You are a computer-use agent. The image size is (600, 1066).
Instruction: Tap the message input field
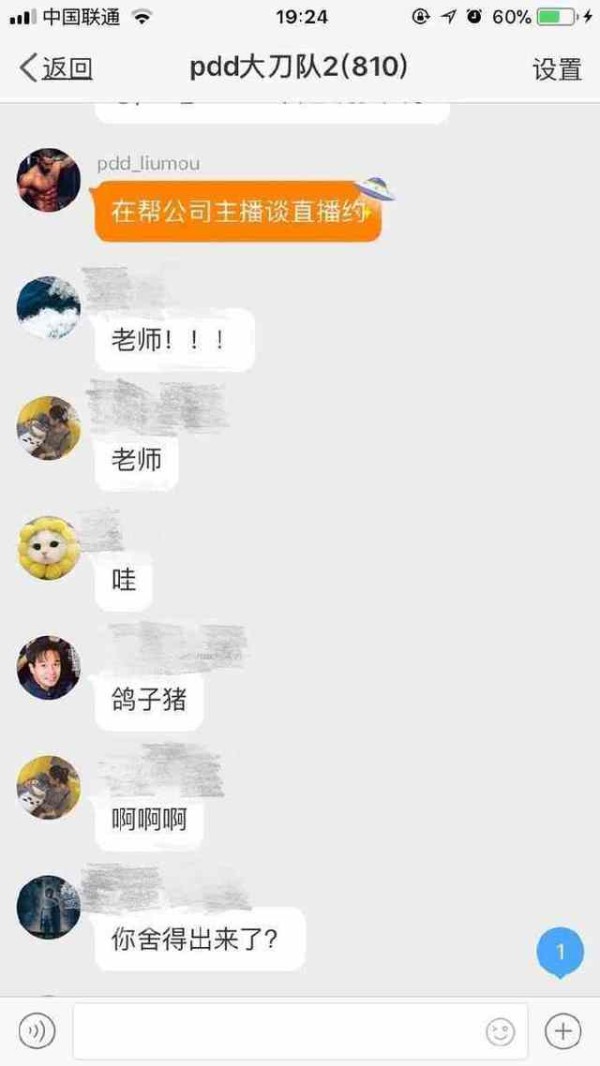[300, 1031]
